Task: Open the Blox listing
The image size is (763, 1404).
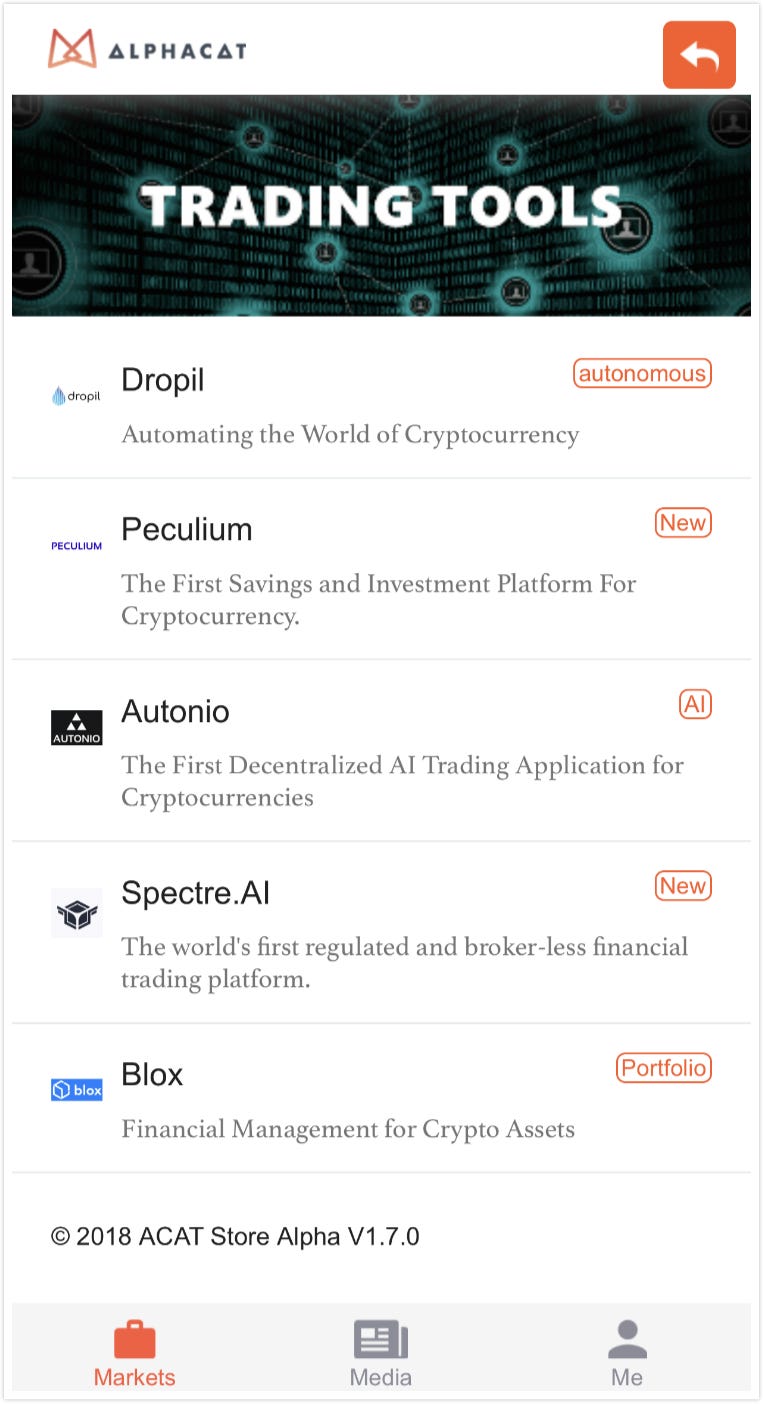Action: coord(380,1099)
